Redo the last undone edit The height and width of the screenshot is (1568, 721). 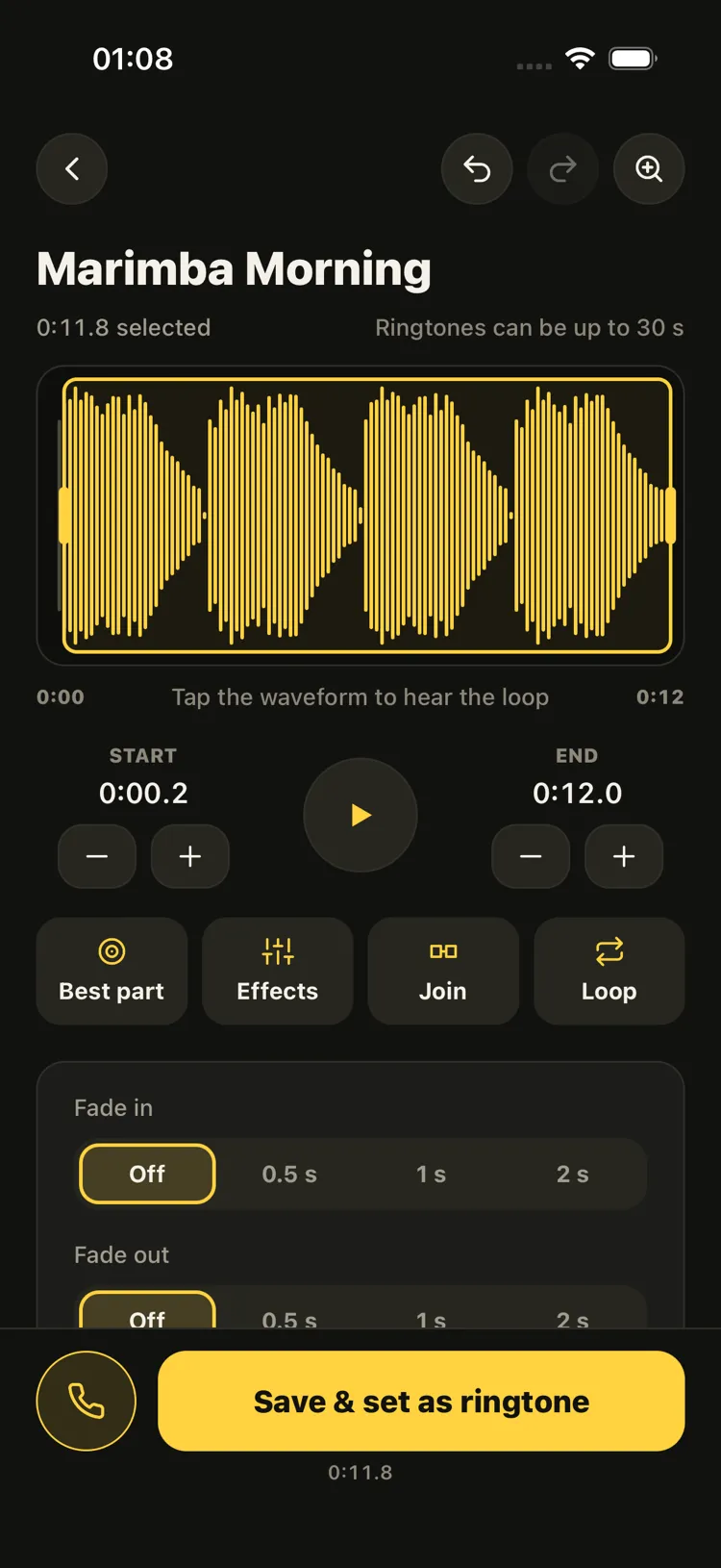coord(563,169)
